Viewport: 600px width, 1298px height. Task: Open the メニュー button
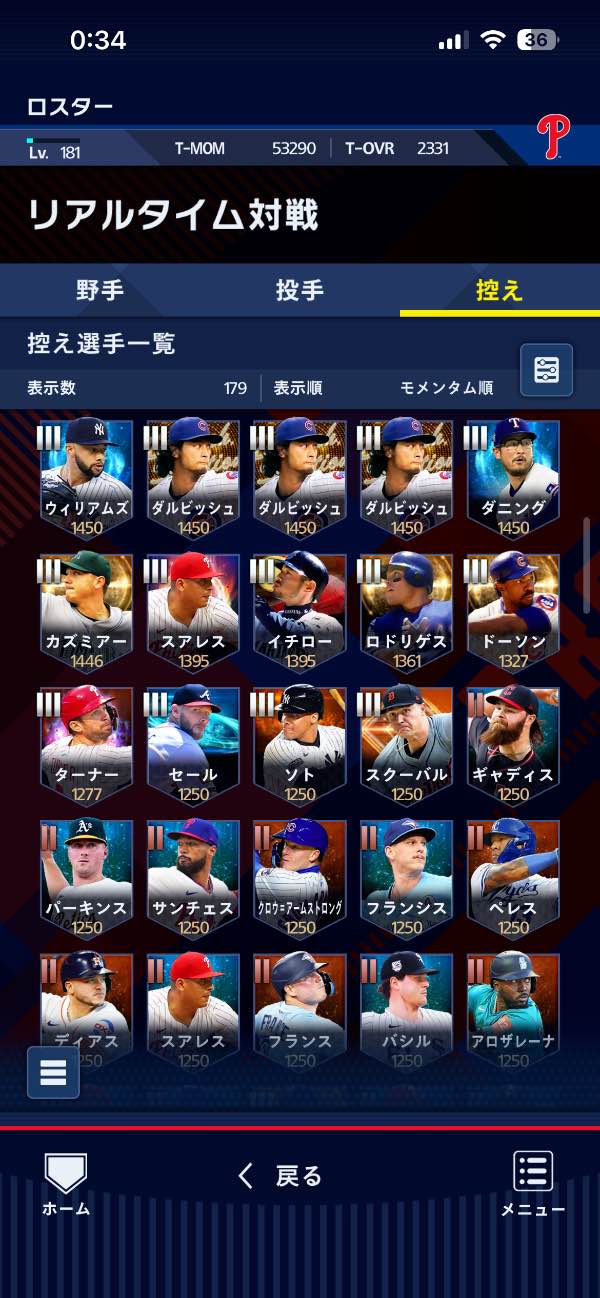[533, 1184]
